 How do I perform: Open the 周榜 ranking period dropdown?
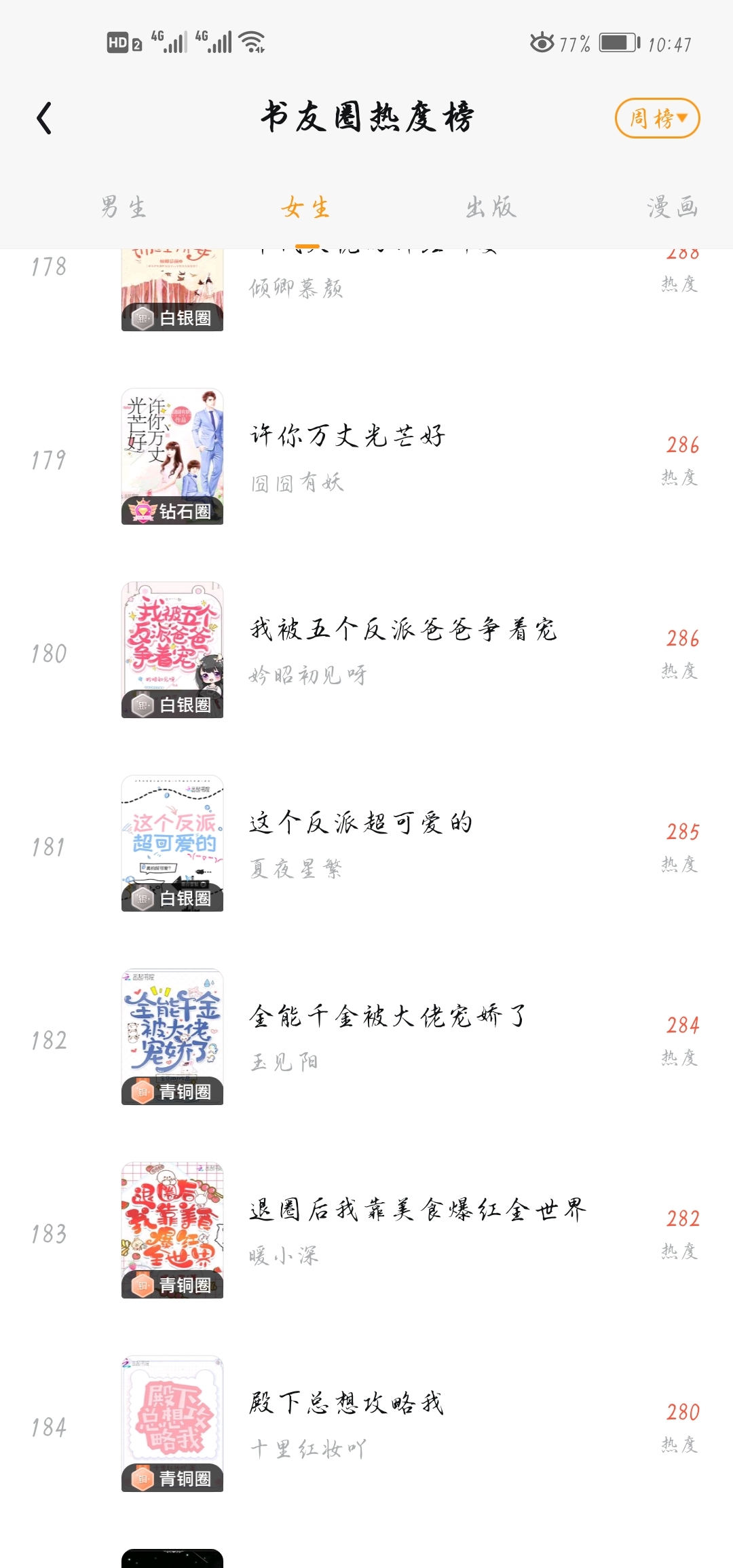click(657, 119)
